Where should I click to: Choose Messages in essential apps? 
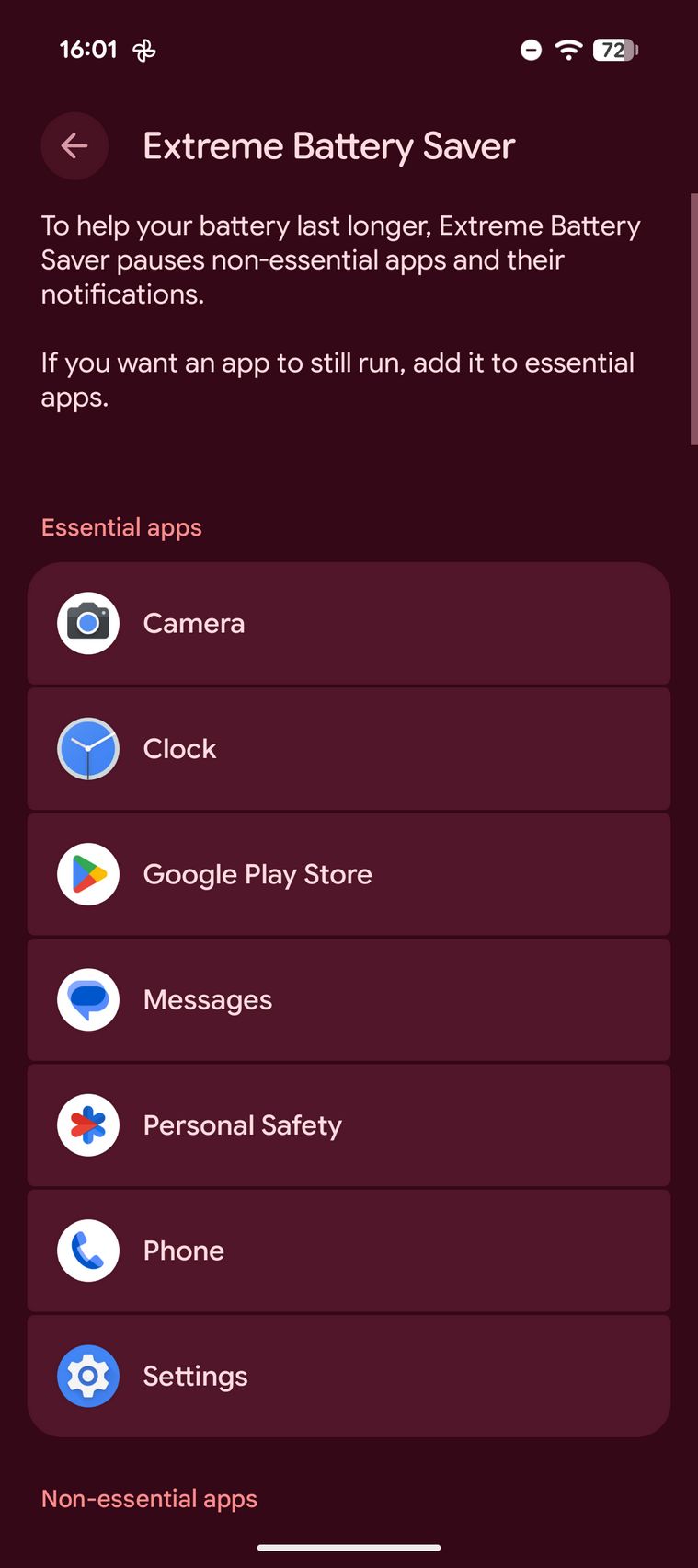[x=349, y=1000]
